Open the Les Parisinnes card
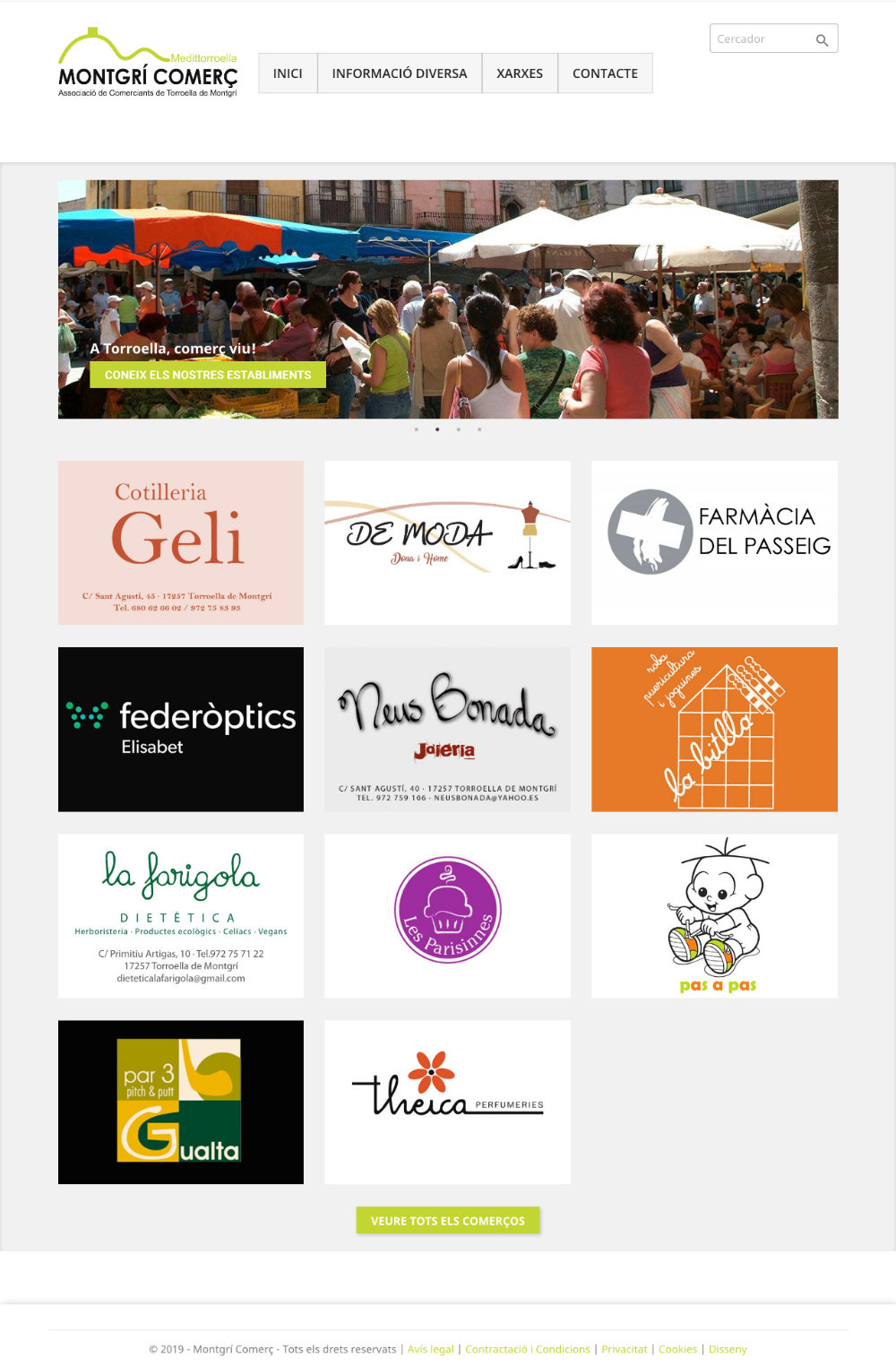Screen dimensions: 896x1367 (447, 915)
